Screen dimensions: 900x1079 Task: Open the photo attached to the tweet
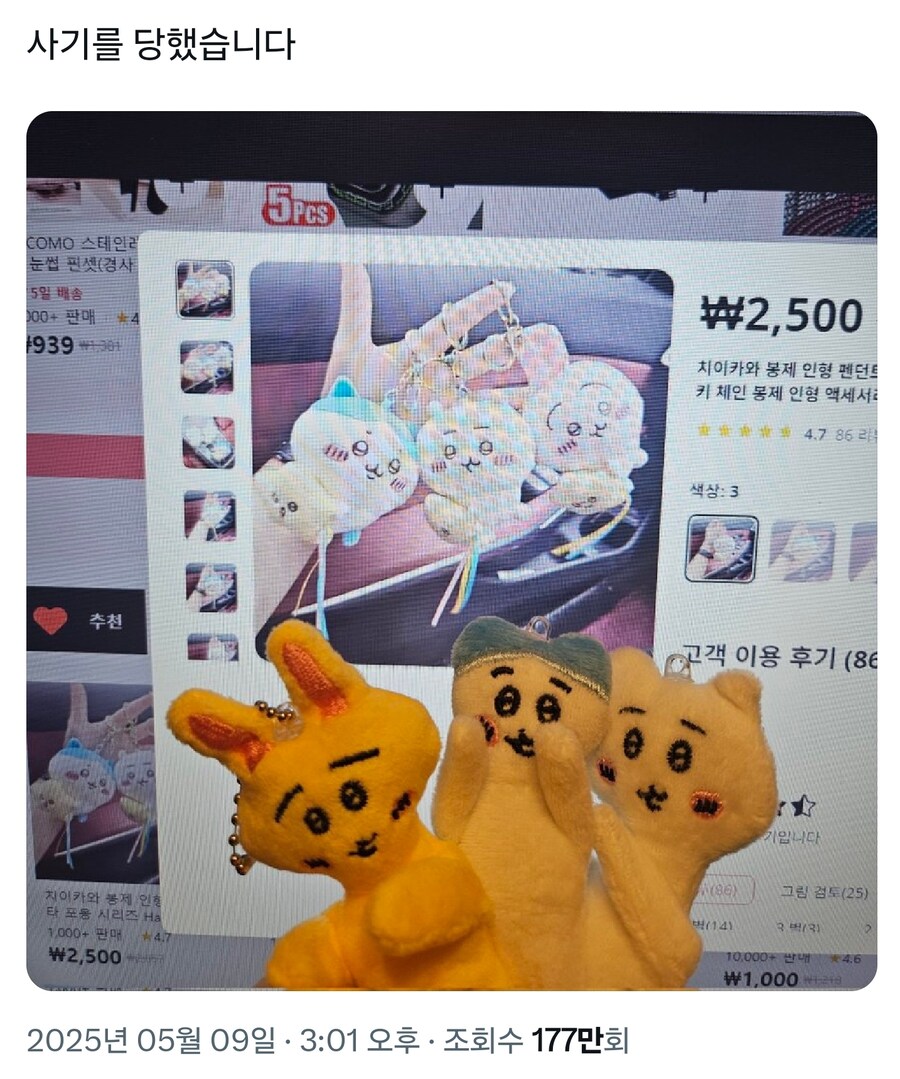point(451,550)
